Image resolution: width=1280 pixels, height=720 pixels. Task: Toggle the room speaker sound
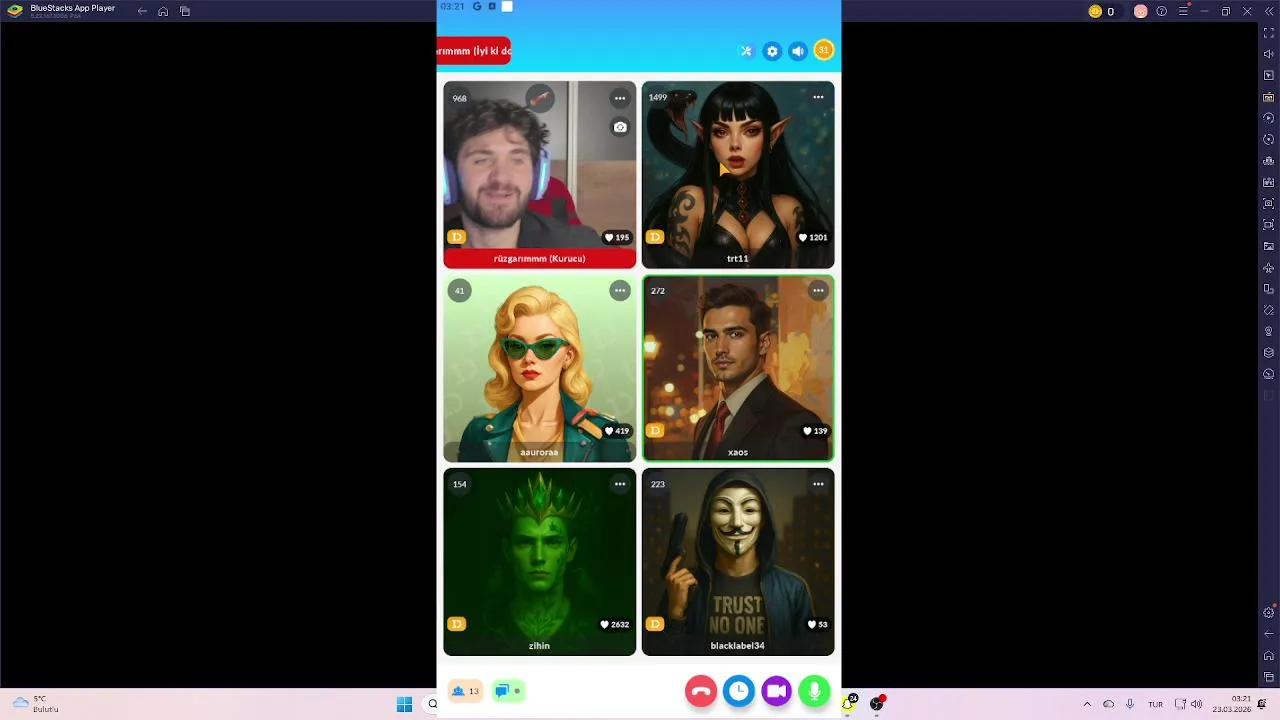pos(798,51)
